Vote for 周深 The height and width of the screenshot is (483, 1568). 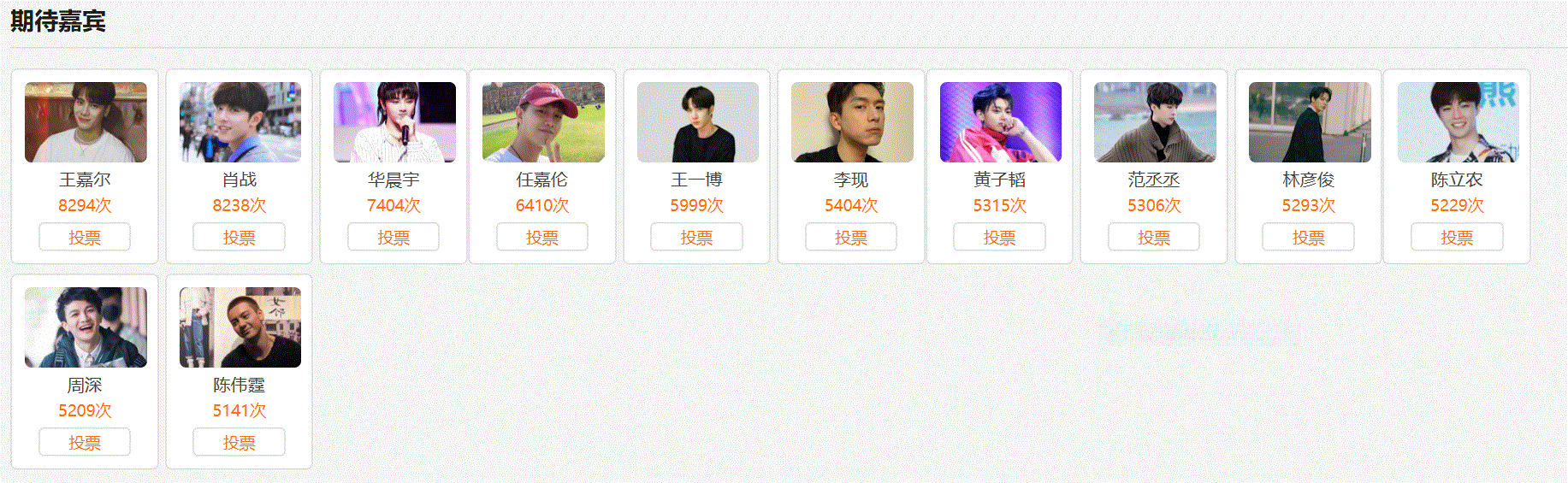click(x=85, y=442)
